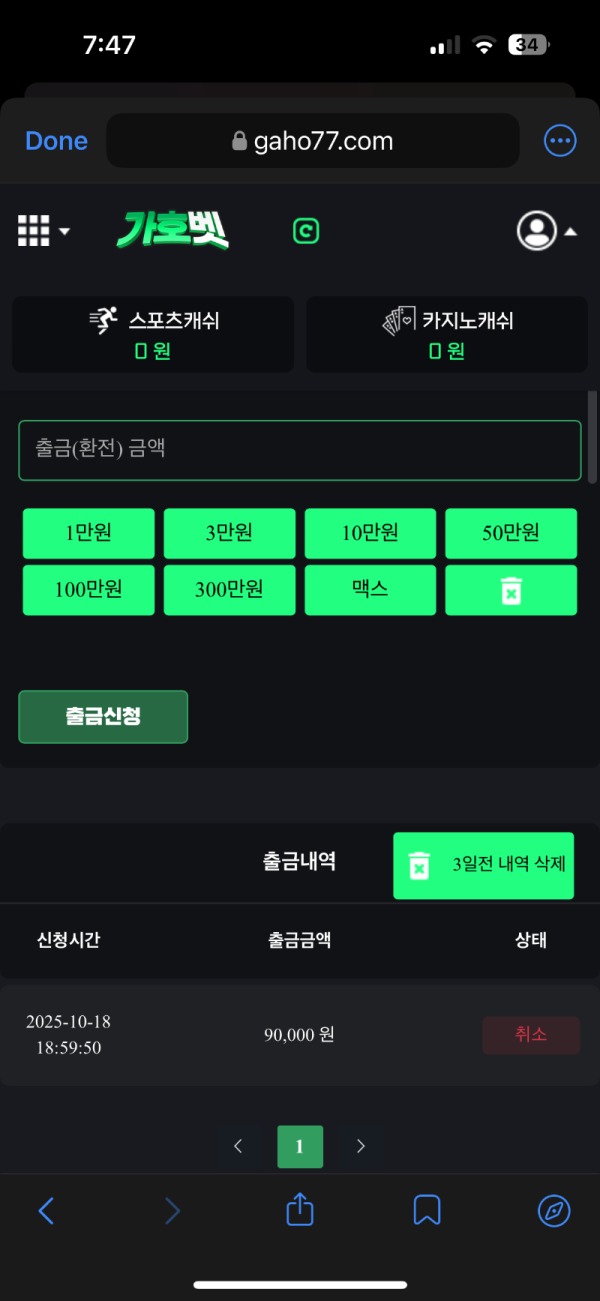
Task: Share this page from the browser toolbar
Action: [300, 1211]
